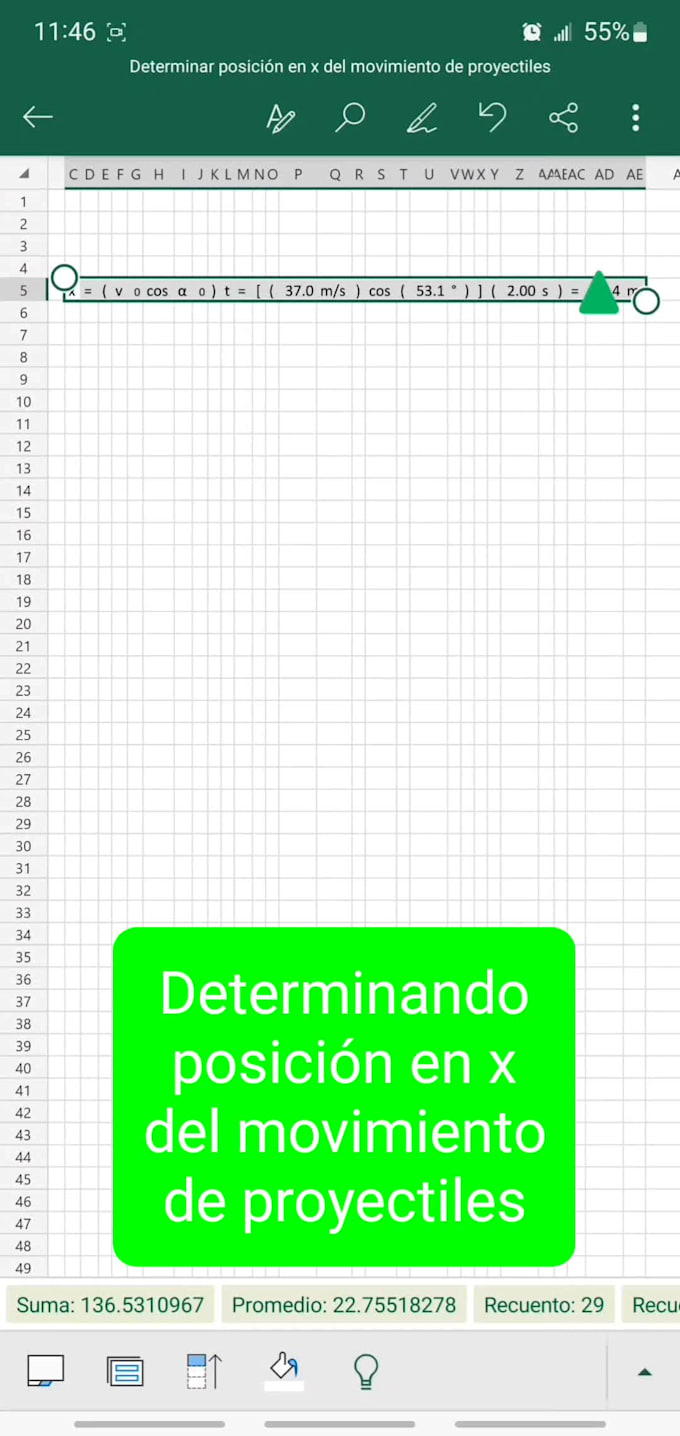Image resolution: width=680 pixels, height=1436 pixels.
Task: Open the lightbulb Tell Me helper
Action: click(x=366, y=1371)
